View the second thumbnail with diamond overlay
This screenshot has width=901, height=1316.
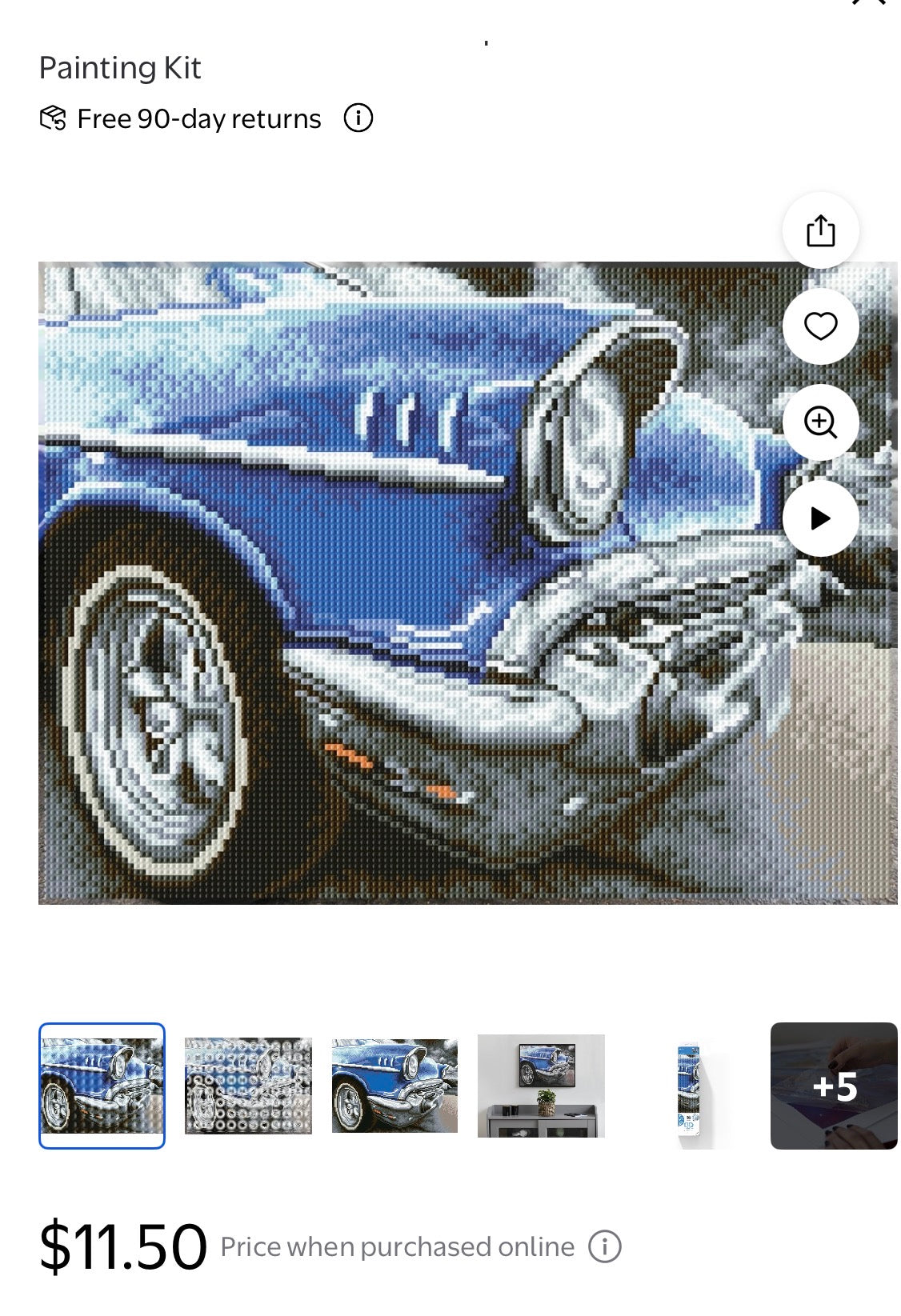[x=248, y=1086]
